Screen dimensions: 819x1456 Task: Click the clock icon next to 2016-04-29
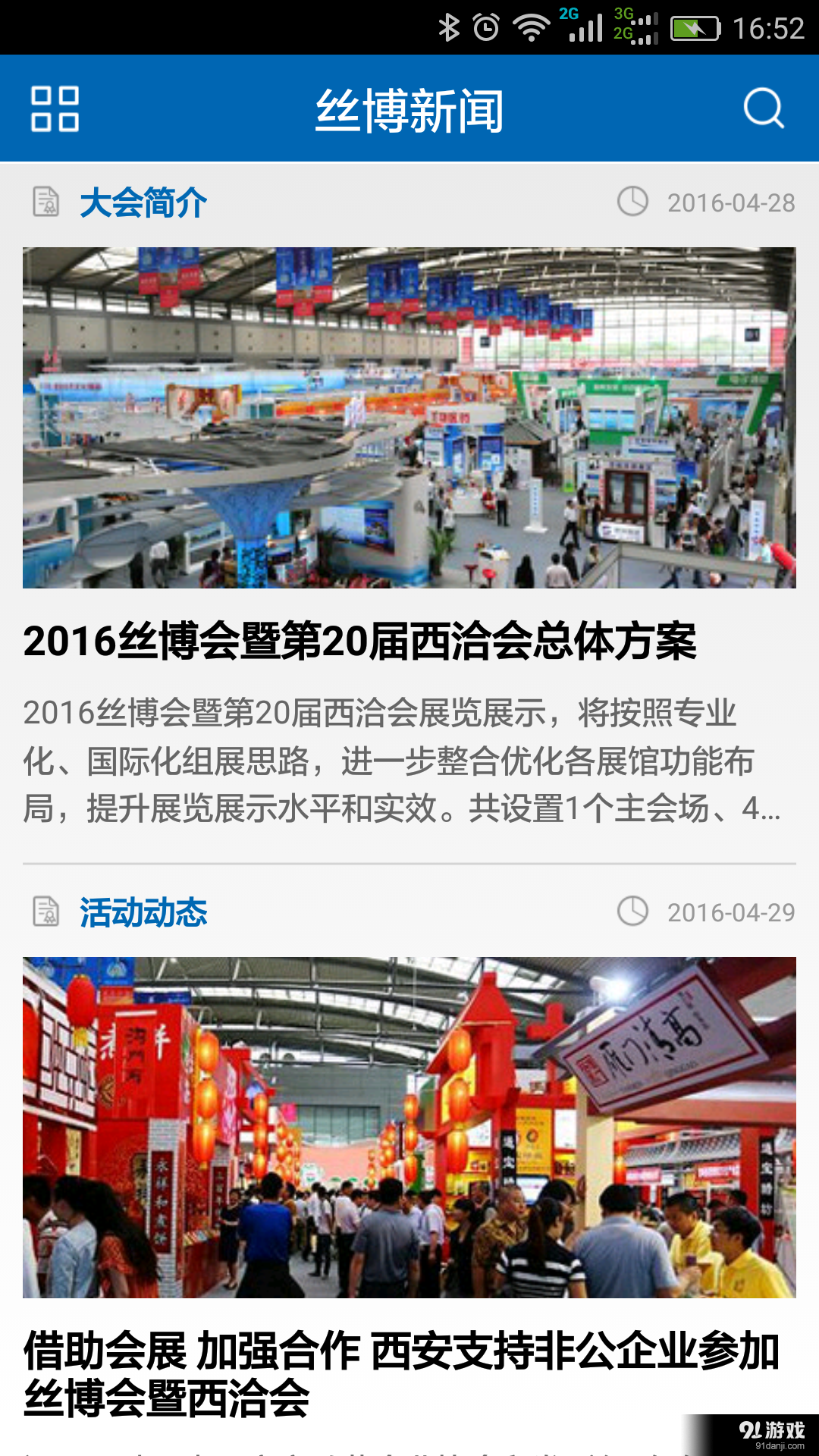pos(632,914)
